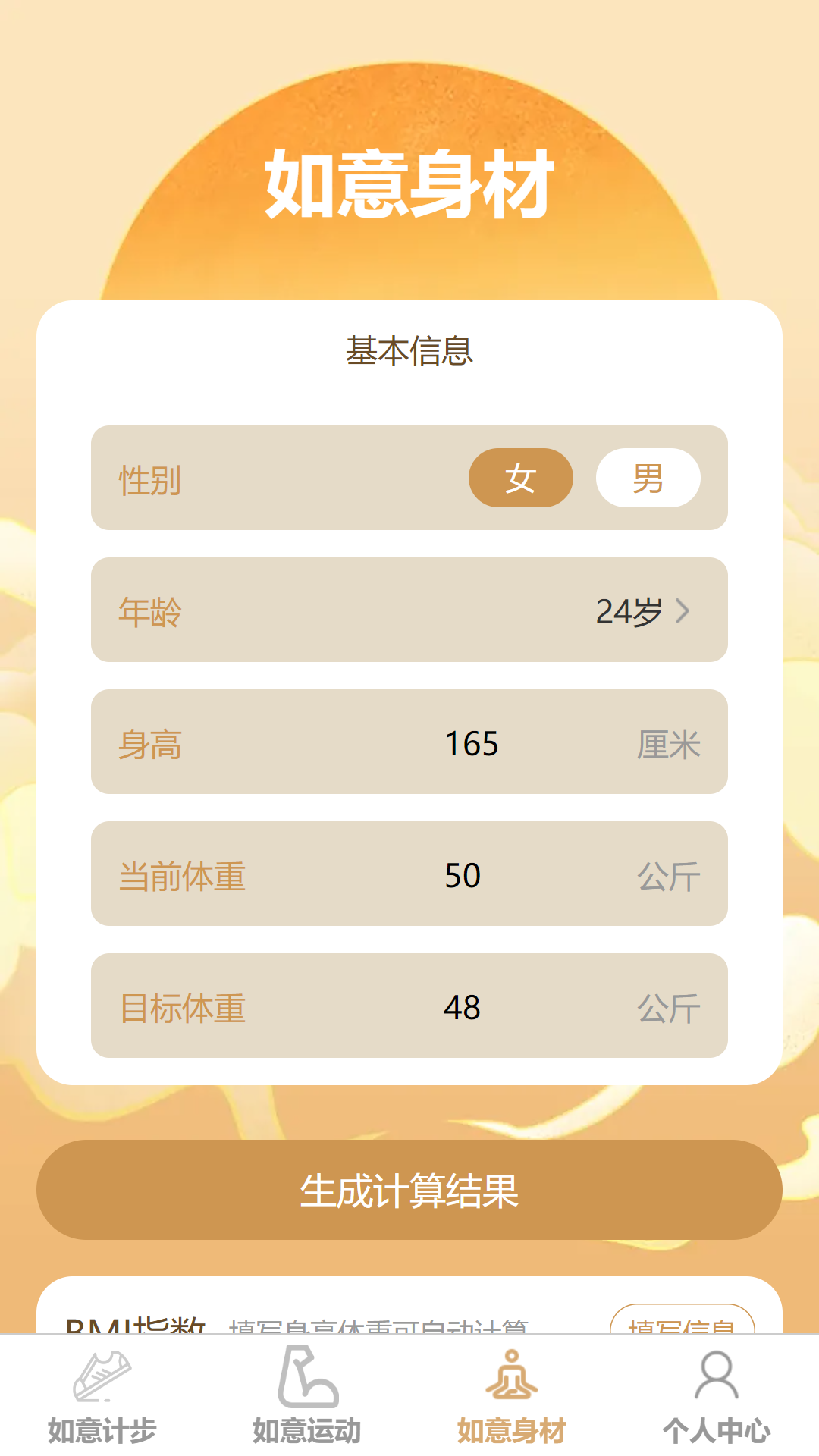This screenshot has height=1456, width=819.
Task: Open the 年龄 age picker showing 24岁
Action: (x=642, y=611)
